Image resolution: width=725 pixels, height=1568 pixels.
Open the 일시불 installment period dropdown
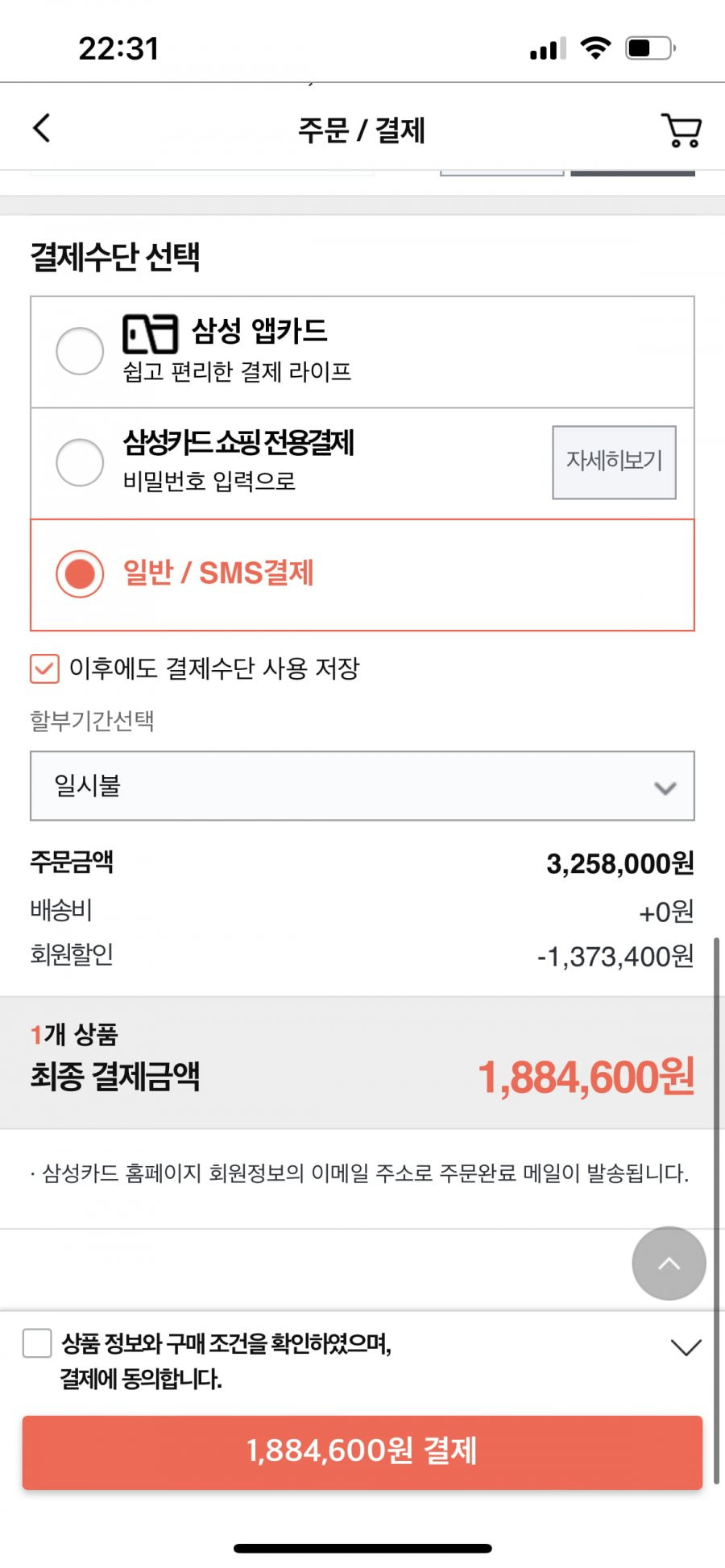[x=362, y=786]
